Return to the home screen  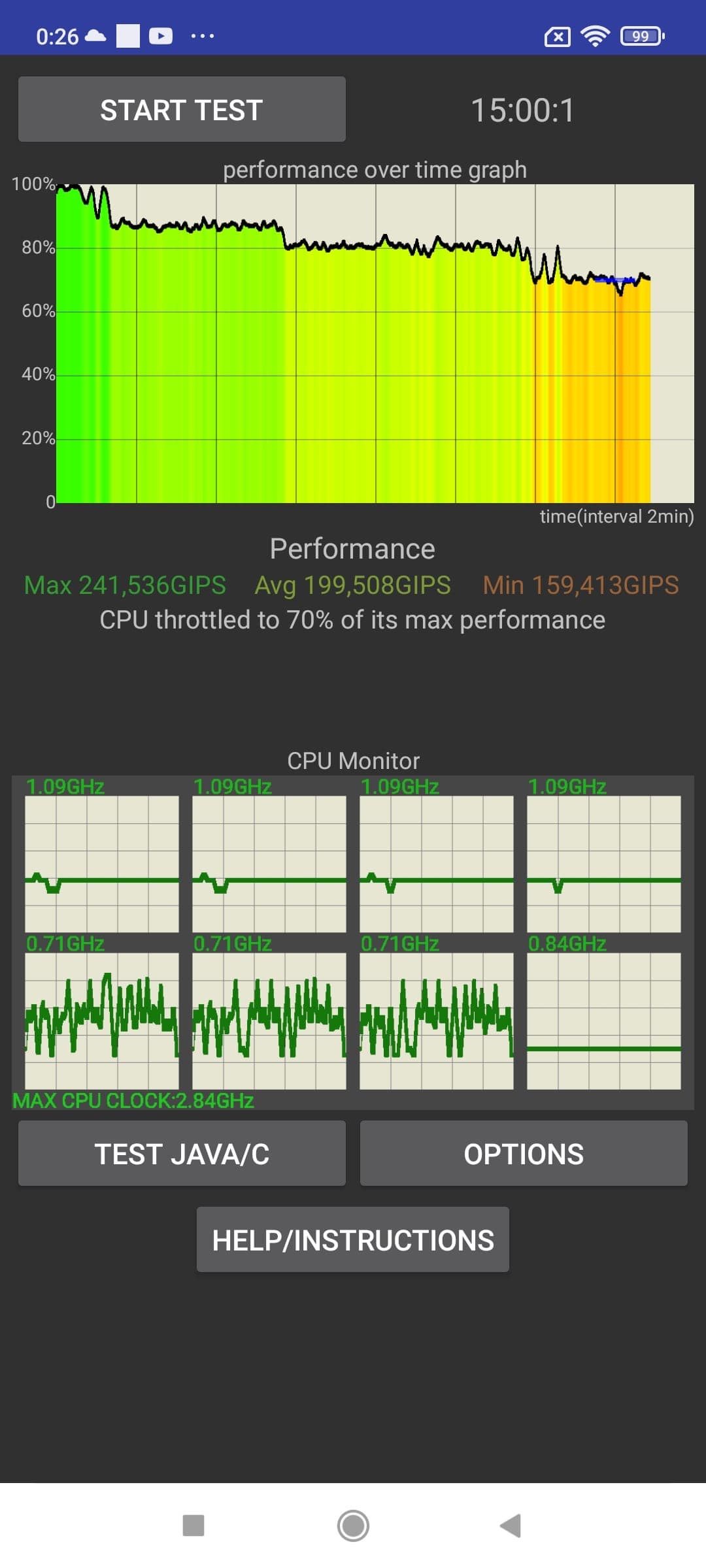pos(353,1526)
